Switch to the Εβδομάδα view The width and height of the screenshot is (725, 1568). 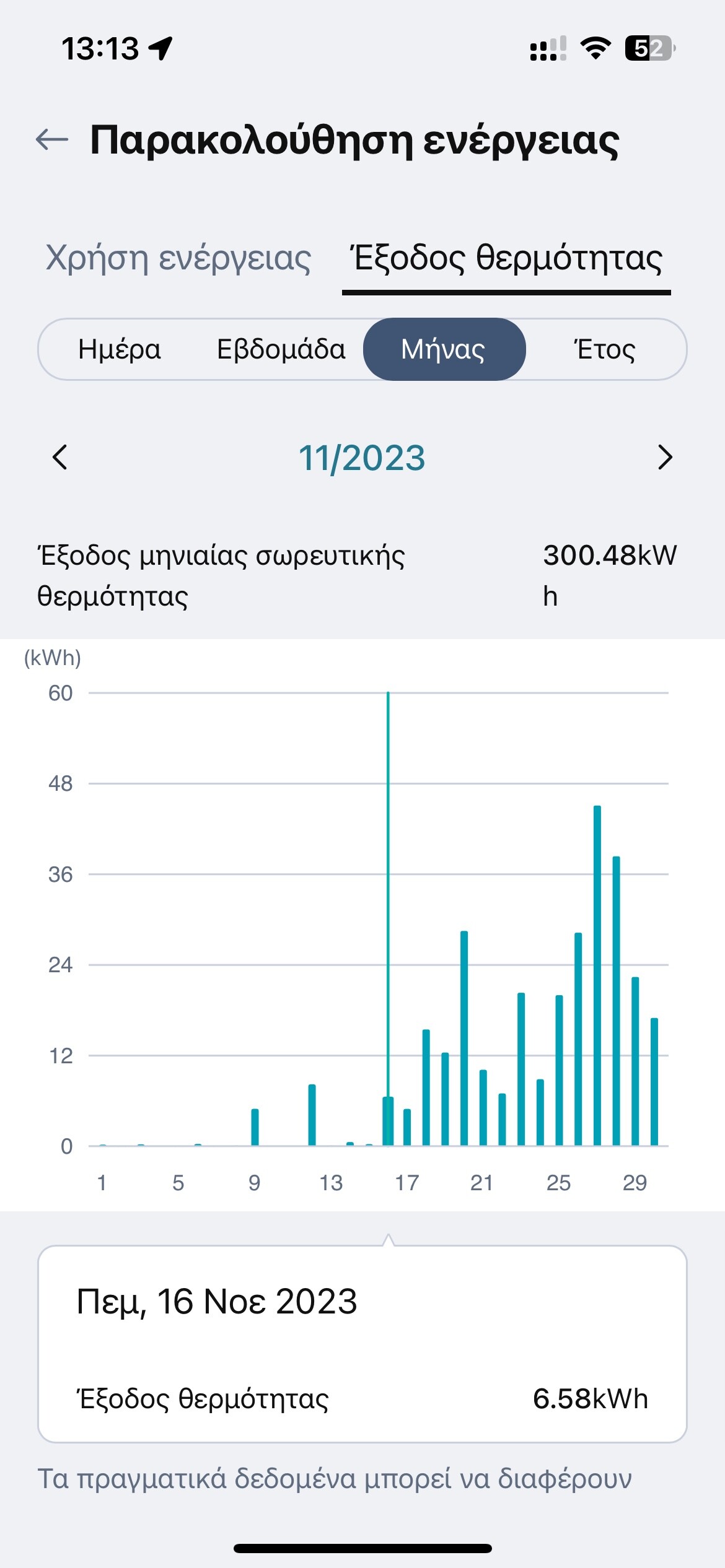coord(281,349)
